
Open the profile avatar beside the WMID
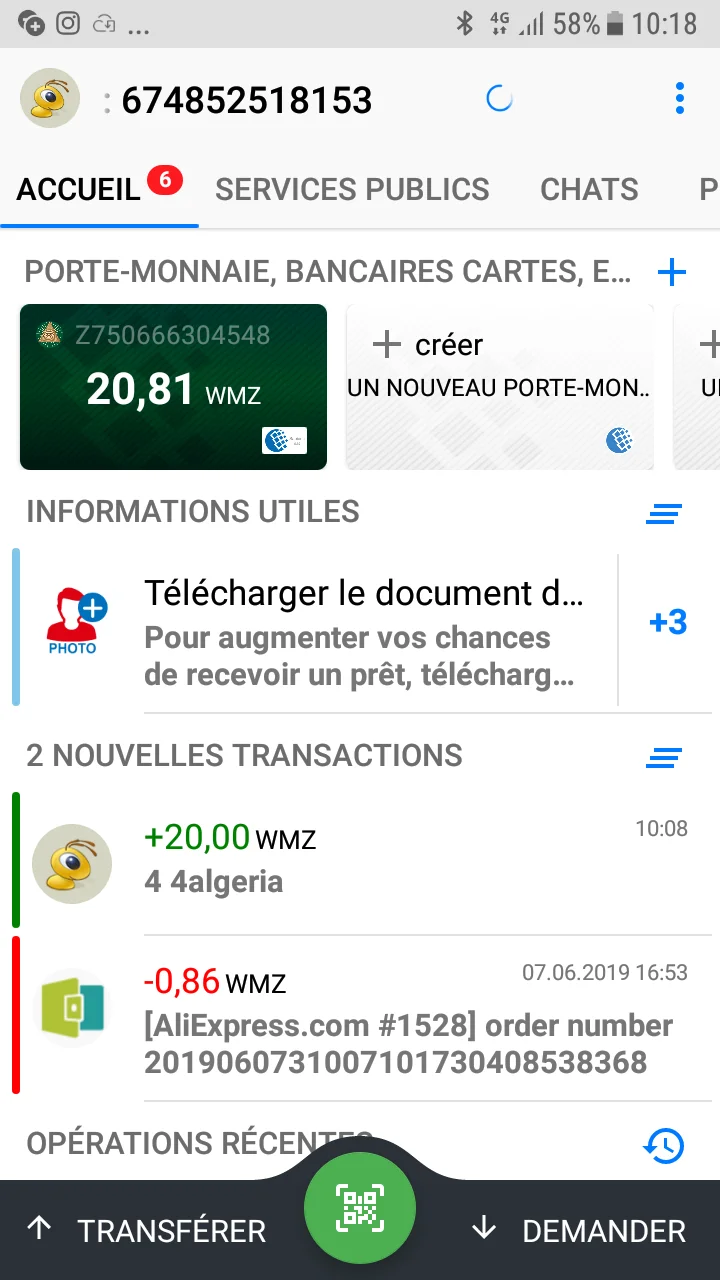pyautogui.click(x=50, y=98)
